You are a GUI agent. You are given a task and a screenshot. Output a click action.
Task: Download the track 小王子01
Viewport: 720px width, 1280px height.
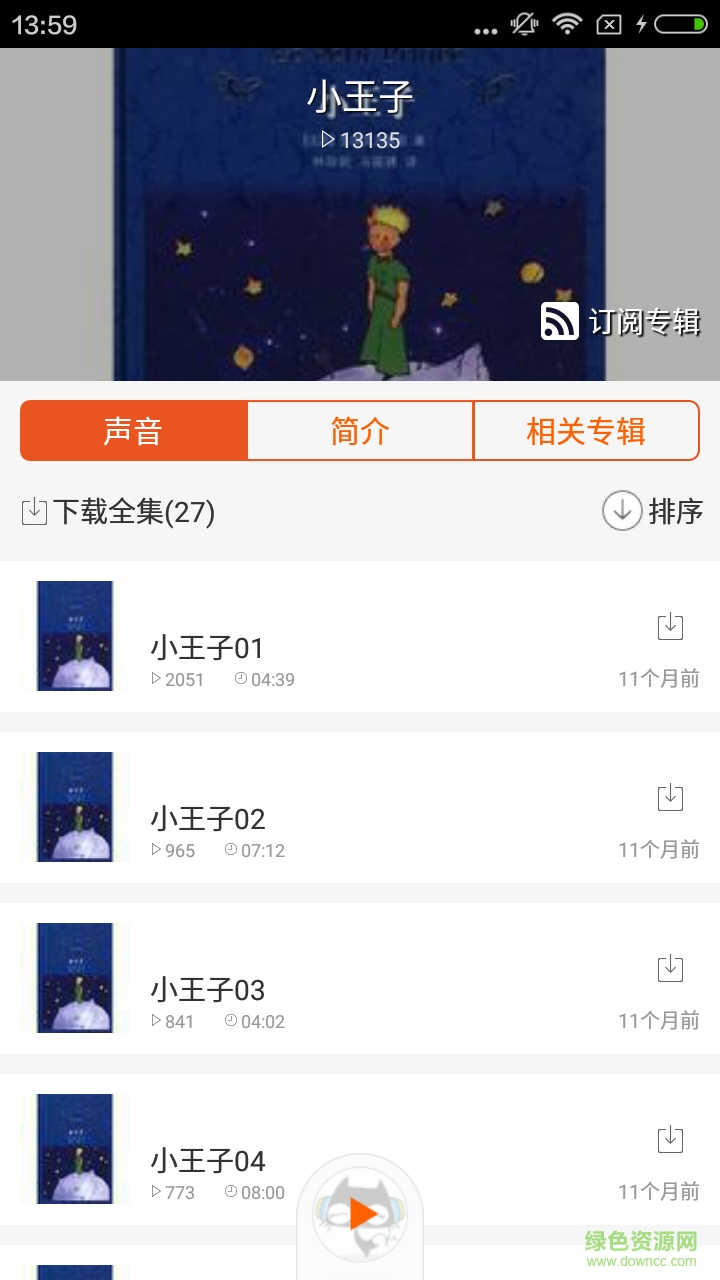tap(670, 627)
